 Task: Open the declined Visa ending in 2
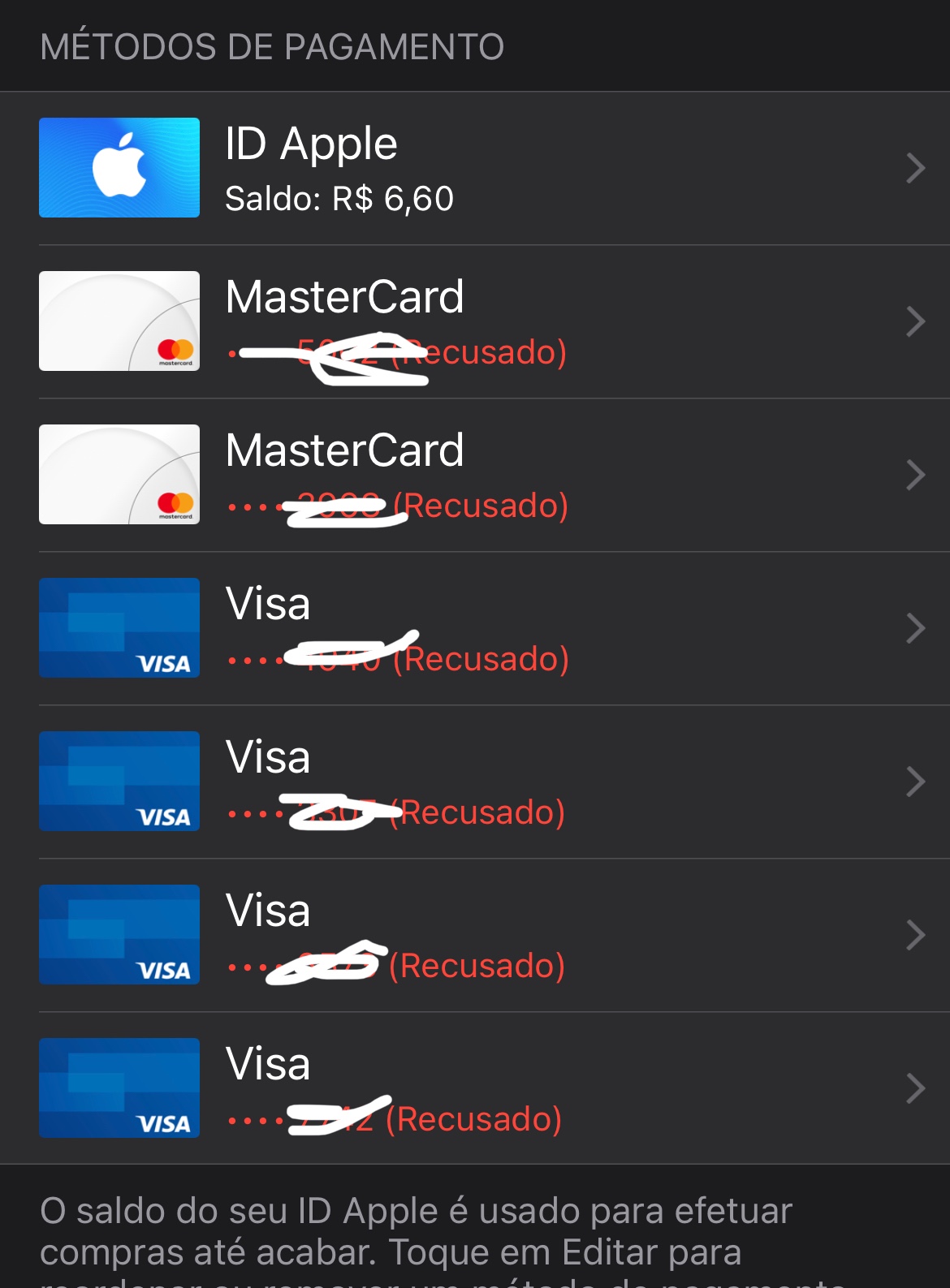tap(487, 1088)
